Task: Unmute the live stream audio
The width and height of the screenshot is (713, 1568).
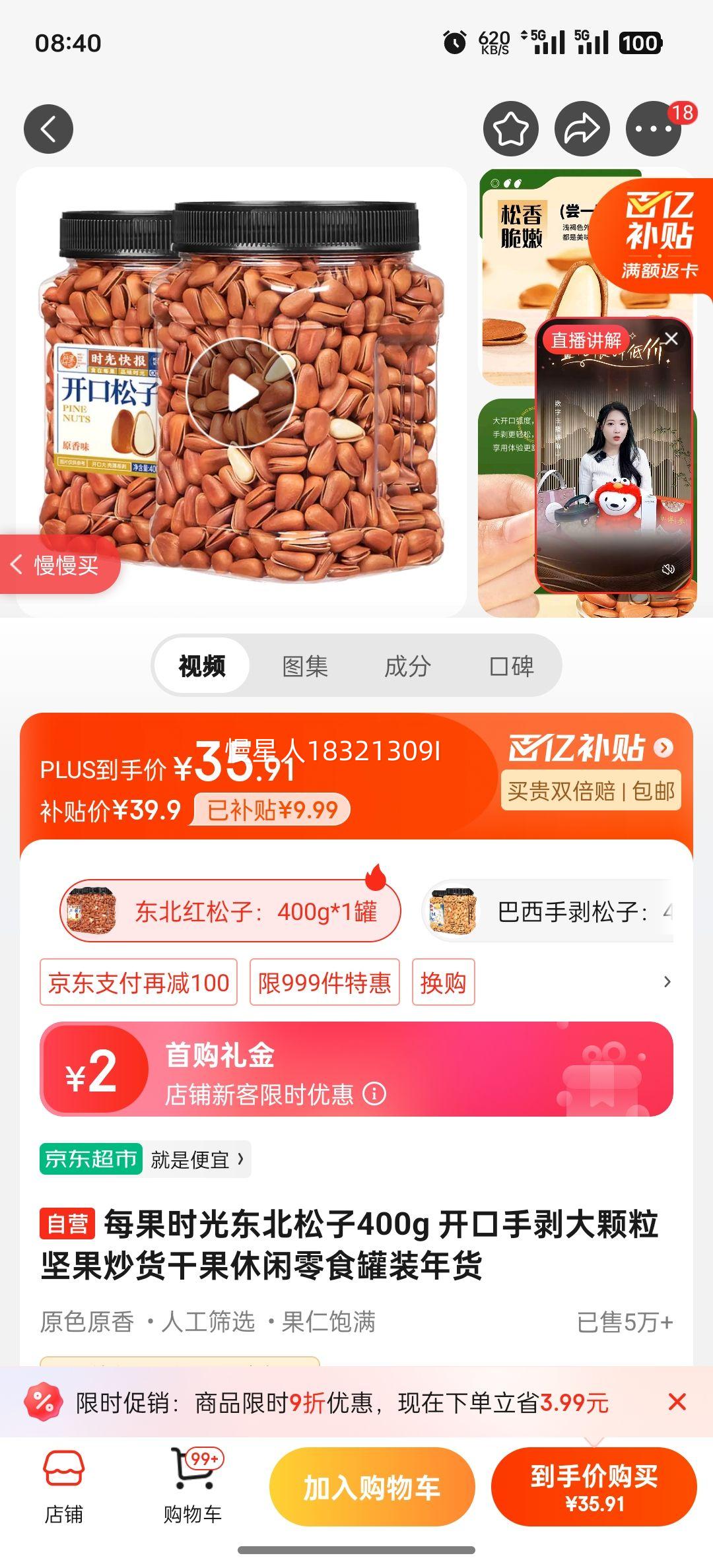Action: (x=668, y=569)
